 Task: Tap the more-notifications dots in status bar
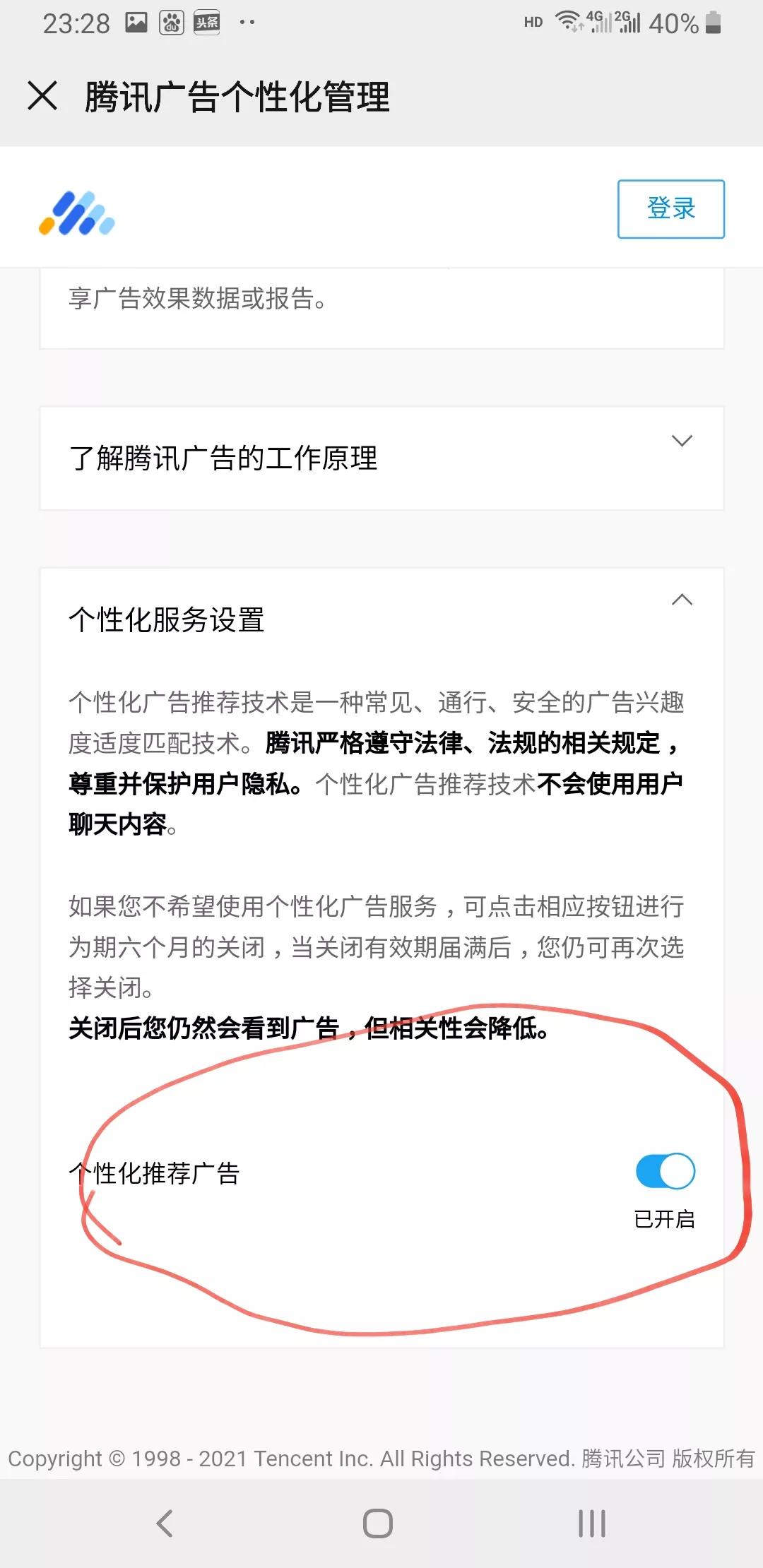(246, 21)
